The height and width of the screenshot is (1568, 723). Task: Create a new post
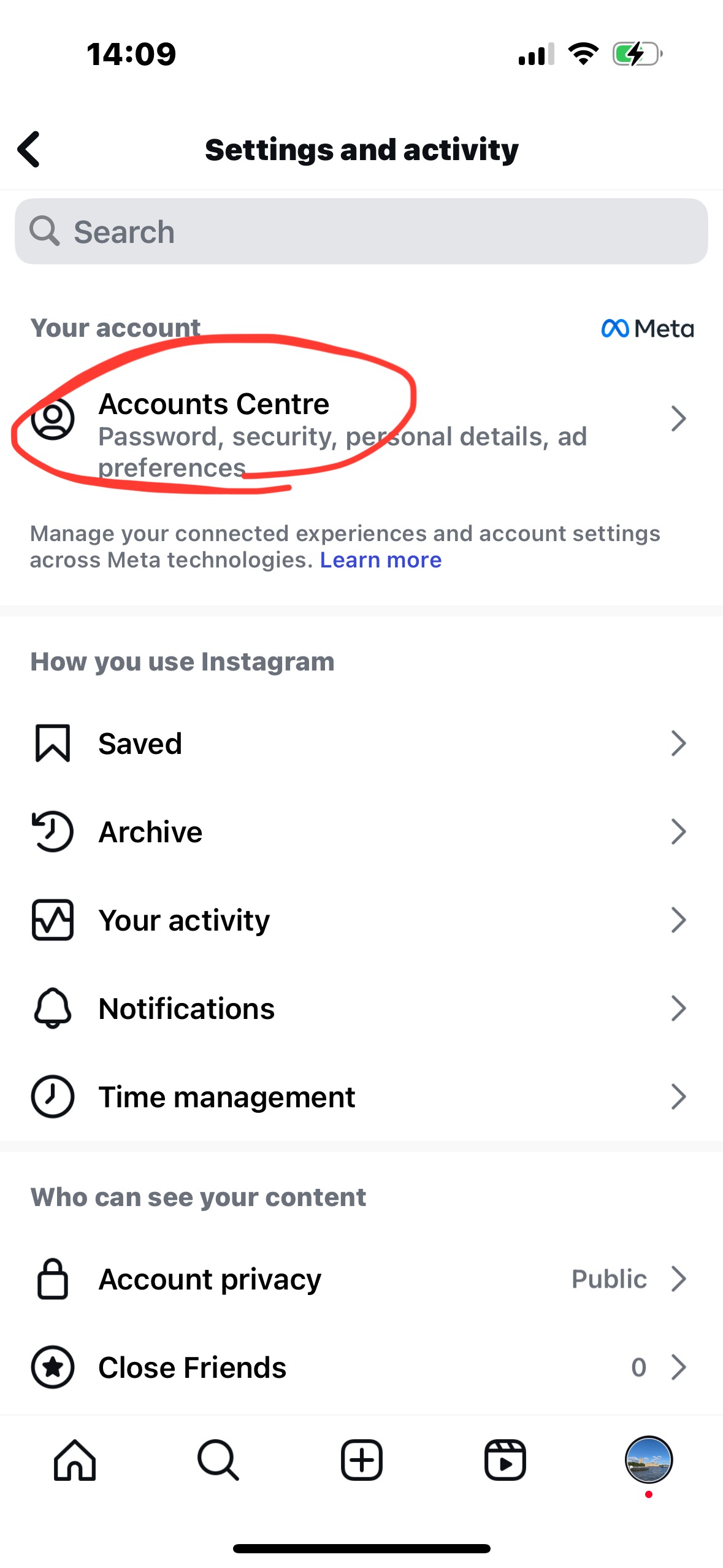coord(361,1460)
